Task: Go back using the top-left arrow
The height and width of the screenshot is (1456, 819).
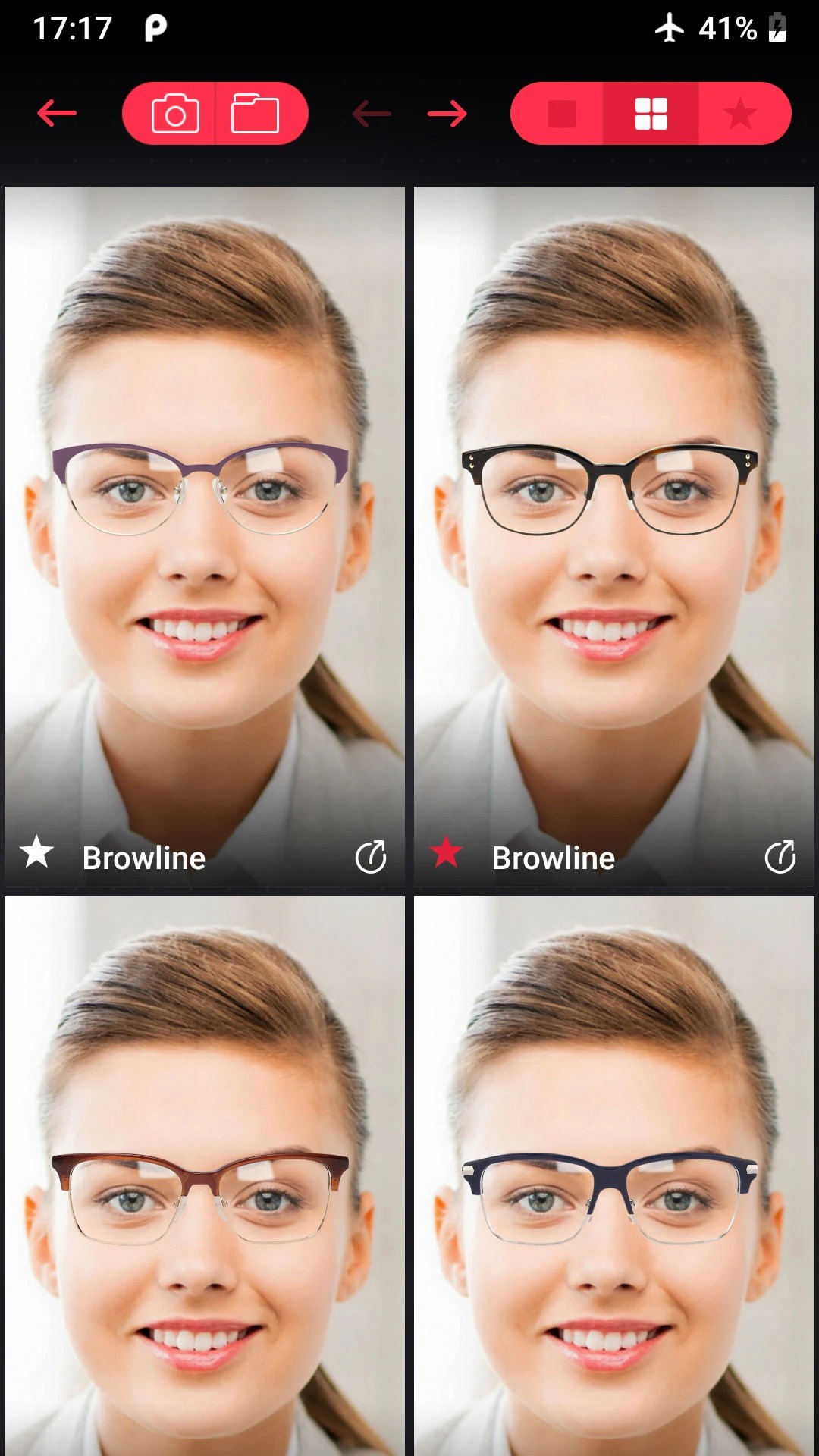Action: (57, 114)
